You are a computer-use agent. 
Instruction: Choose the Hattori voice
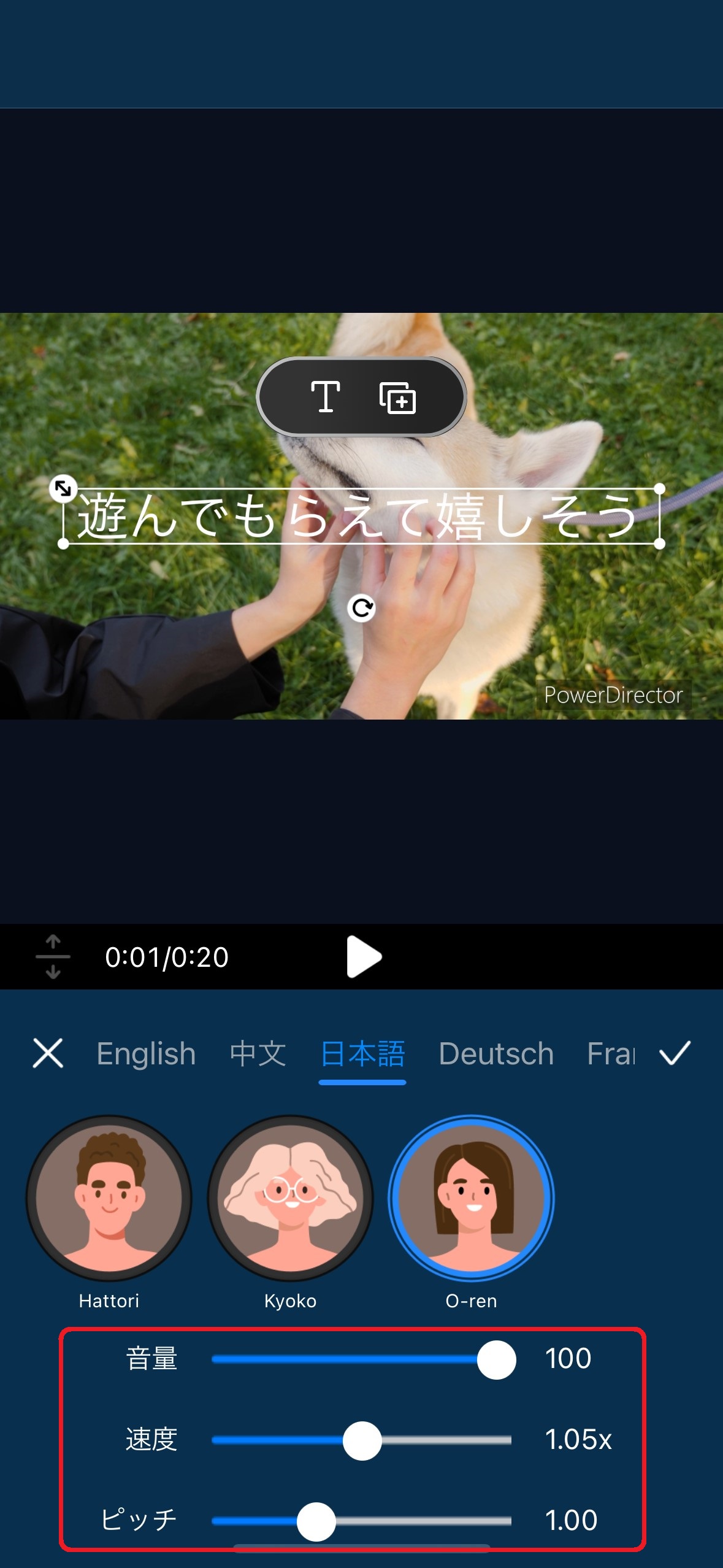109,1197
